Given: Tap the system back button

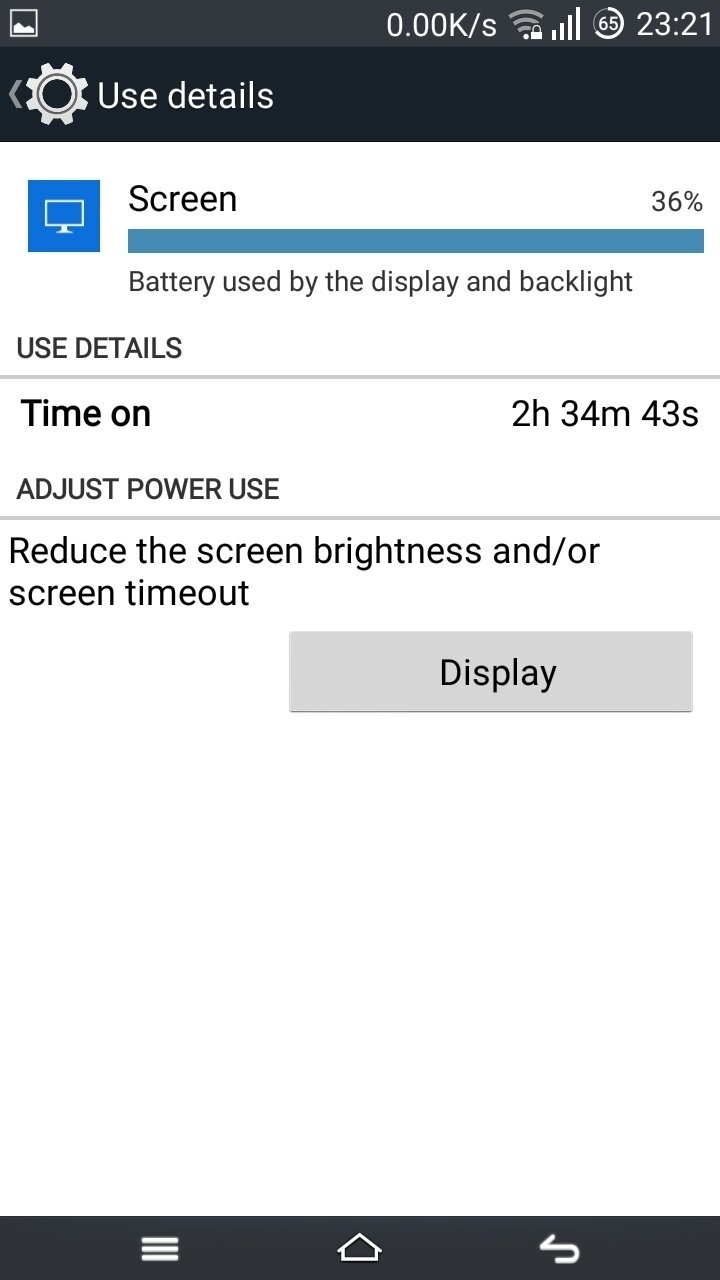Looking at the screenshot, I should pyautogui.click(x=560, y=1247).
